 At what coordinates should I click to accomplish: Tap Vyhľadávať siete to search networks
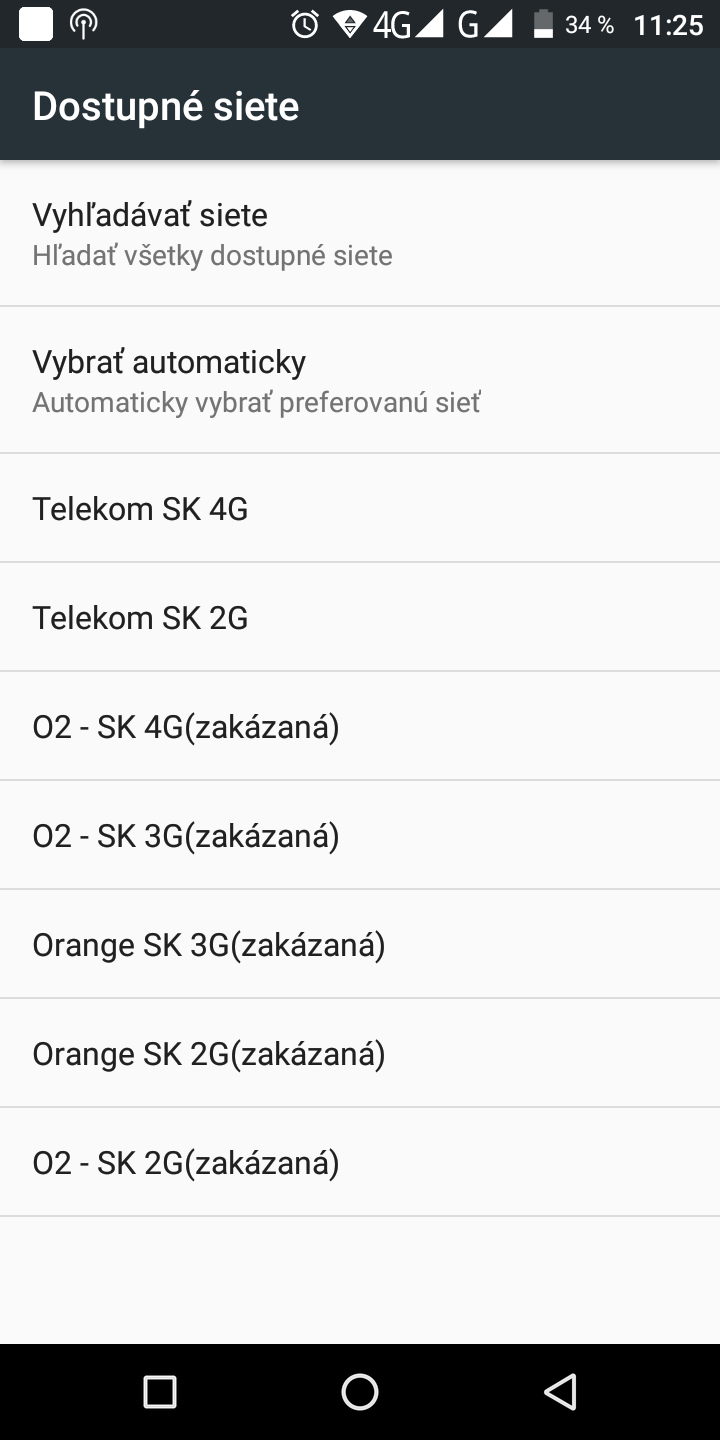[360, 233]
